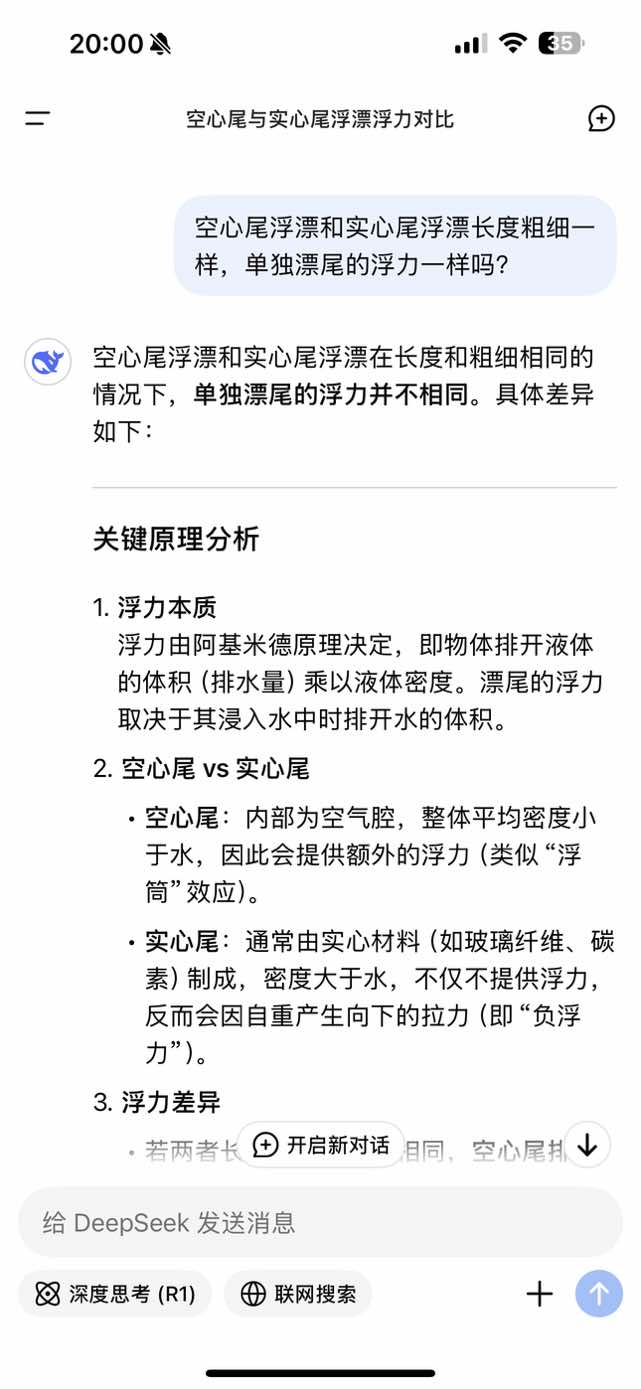Open the sidebar menu button
The height and width of the screenshot is (1389, 641).
click(x=37, y=119)
